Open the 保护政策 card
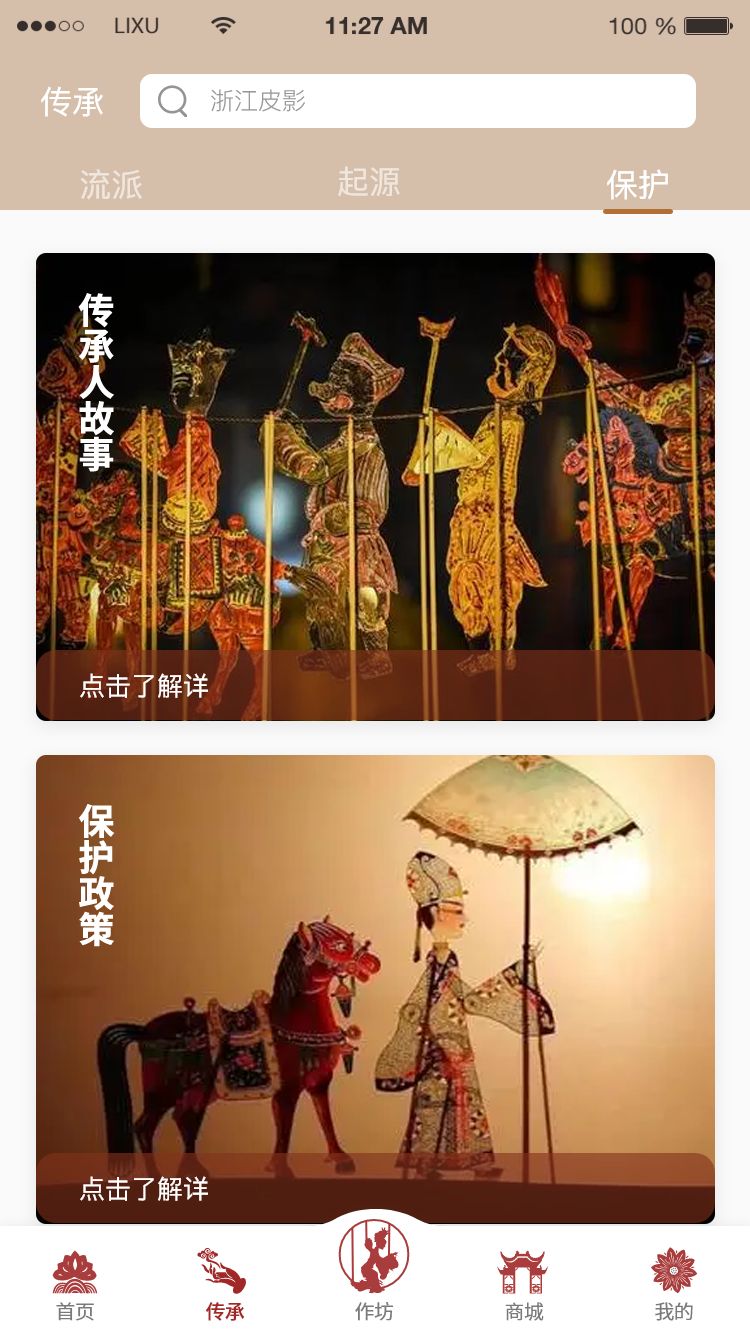This screenshot has height=1334, width=750. (x=375, y=960)
